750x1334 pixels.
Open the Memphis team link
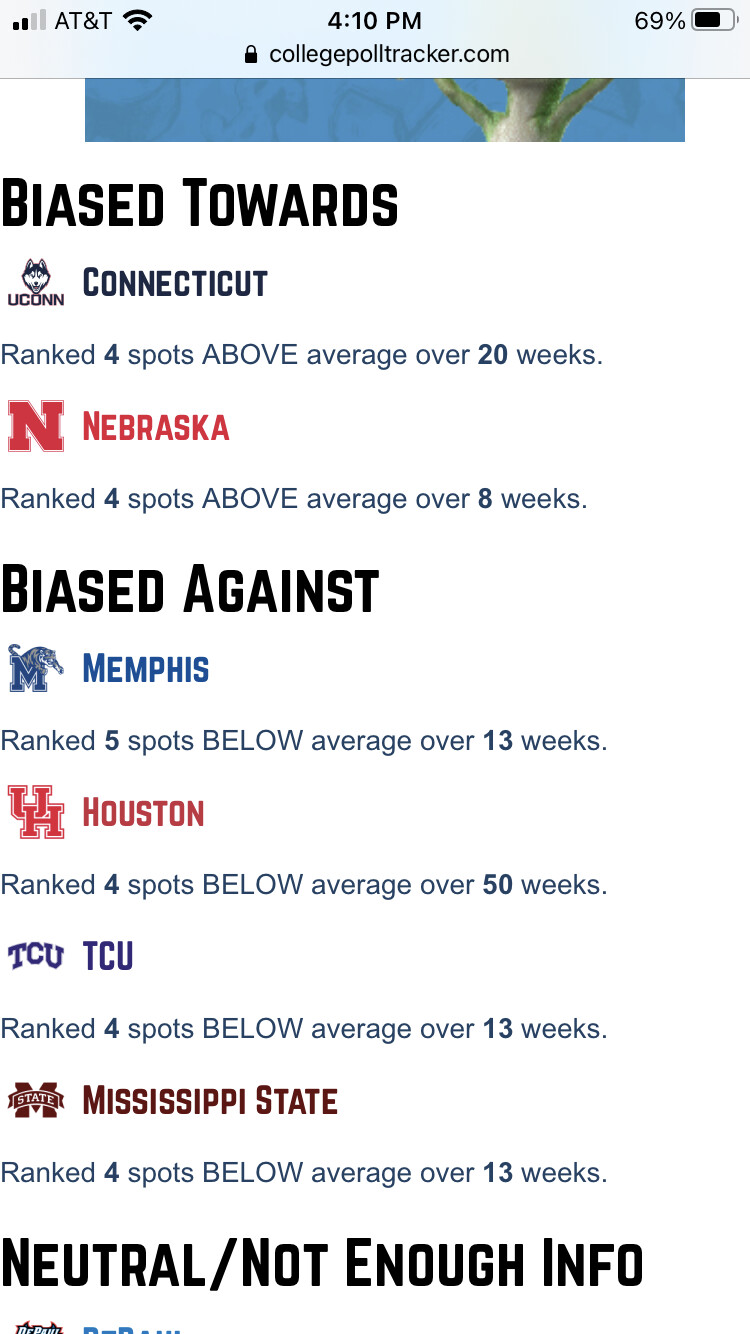click(x=146, y=669)
